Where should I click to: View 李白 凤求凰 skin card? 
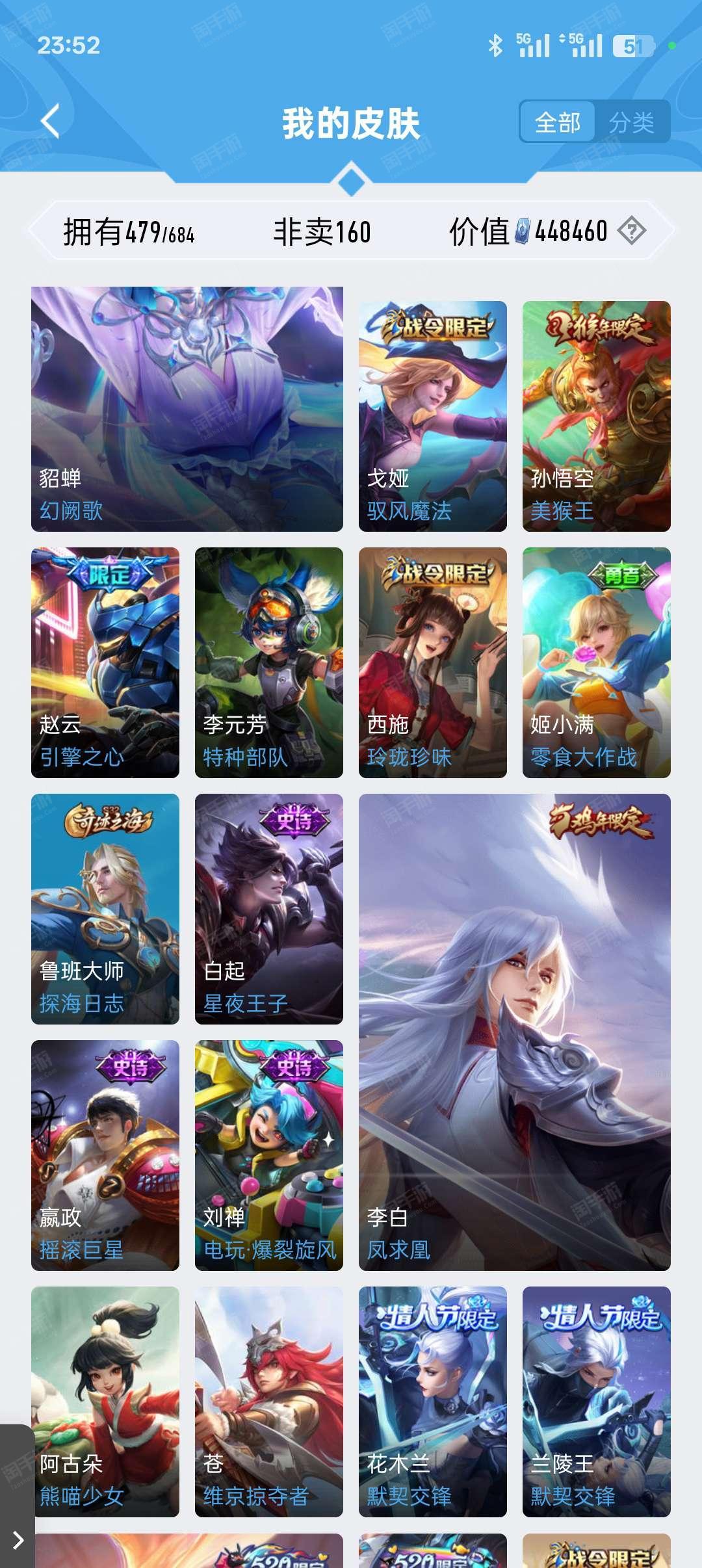515,1032
